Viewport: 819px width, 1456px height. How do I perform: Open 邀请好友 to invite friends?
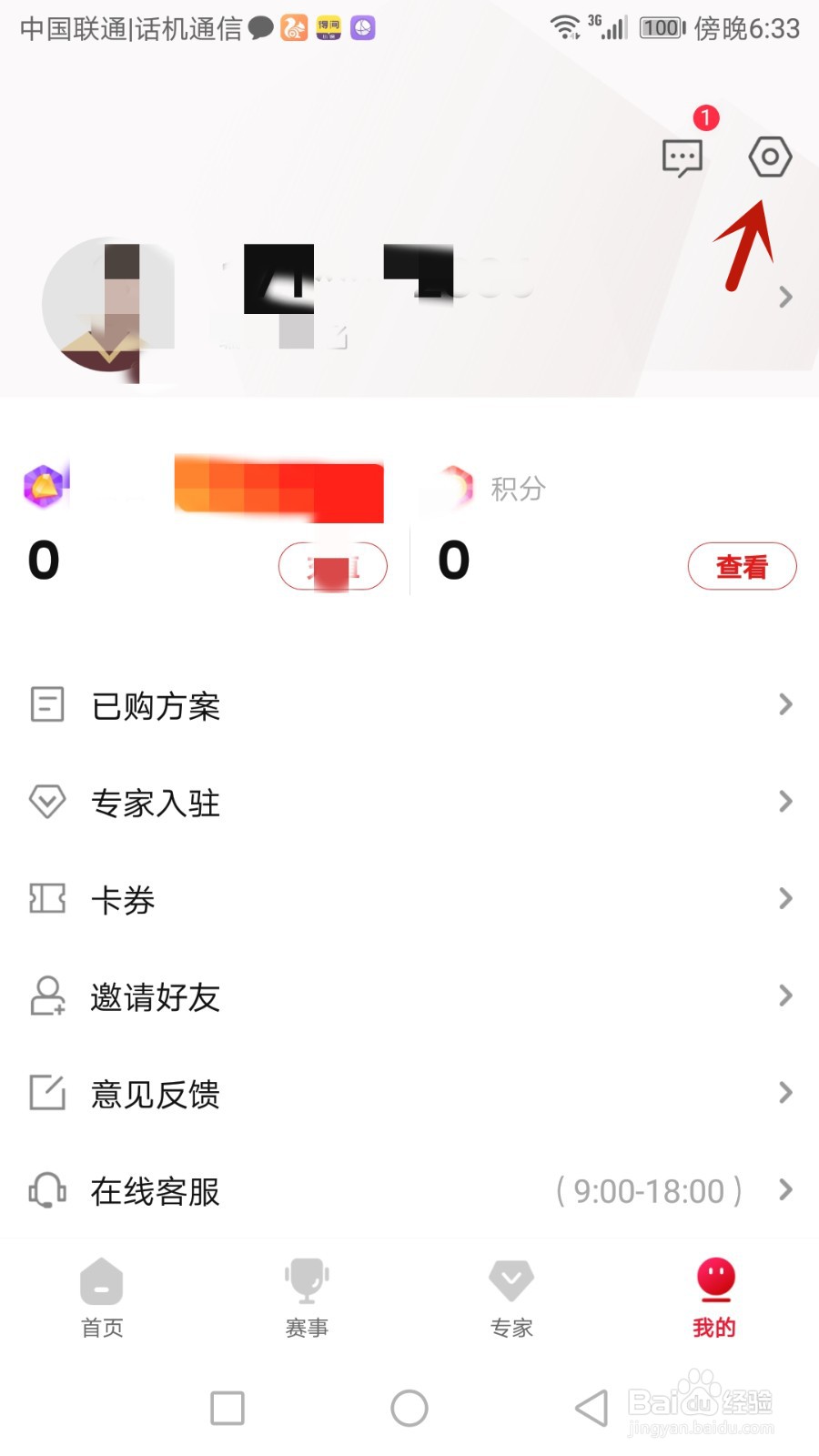pyautogui.click(x=155, y=996)
